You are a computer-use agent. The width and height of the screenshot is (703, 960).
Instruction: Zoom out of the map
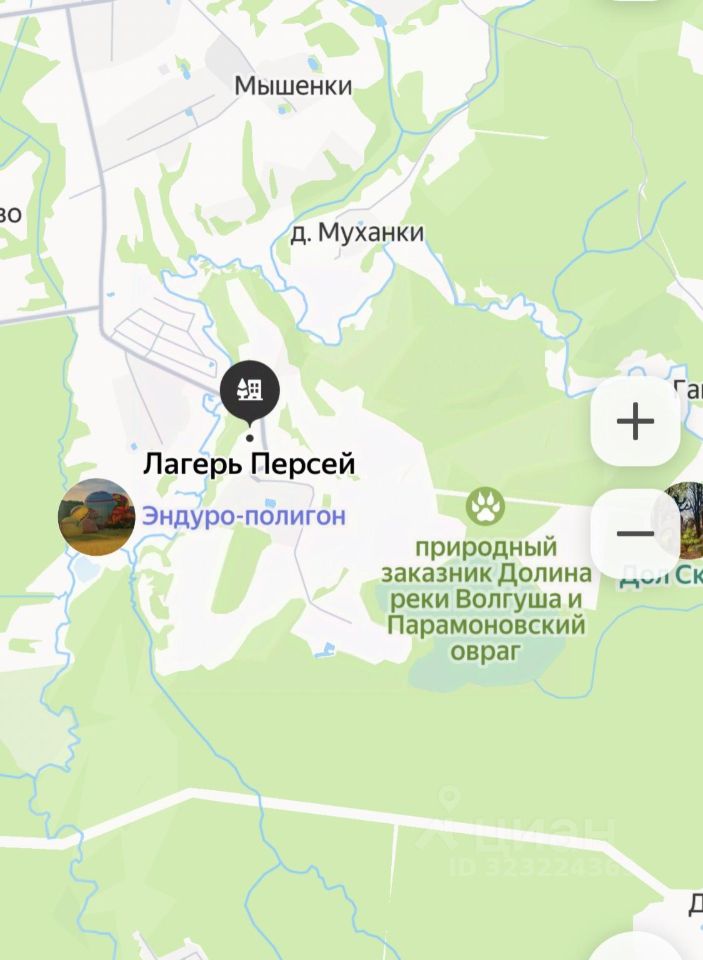click(635, 533)
